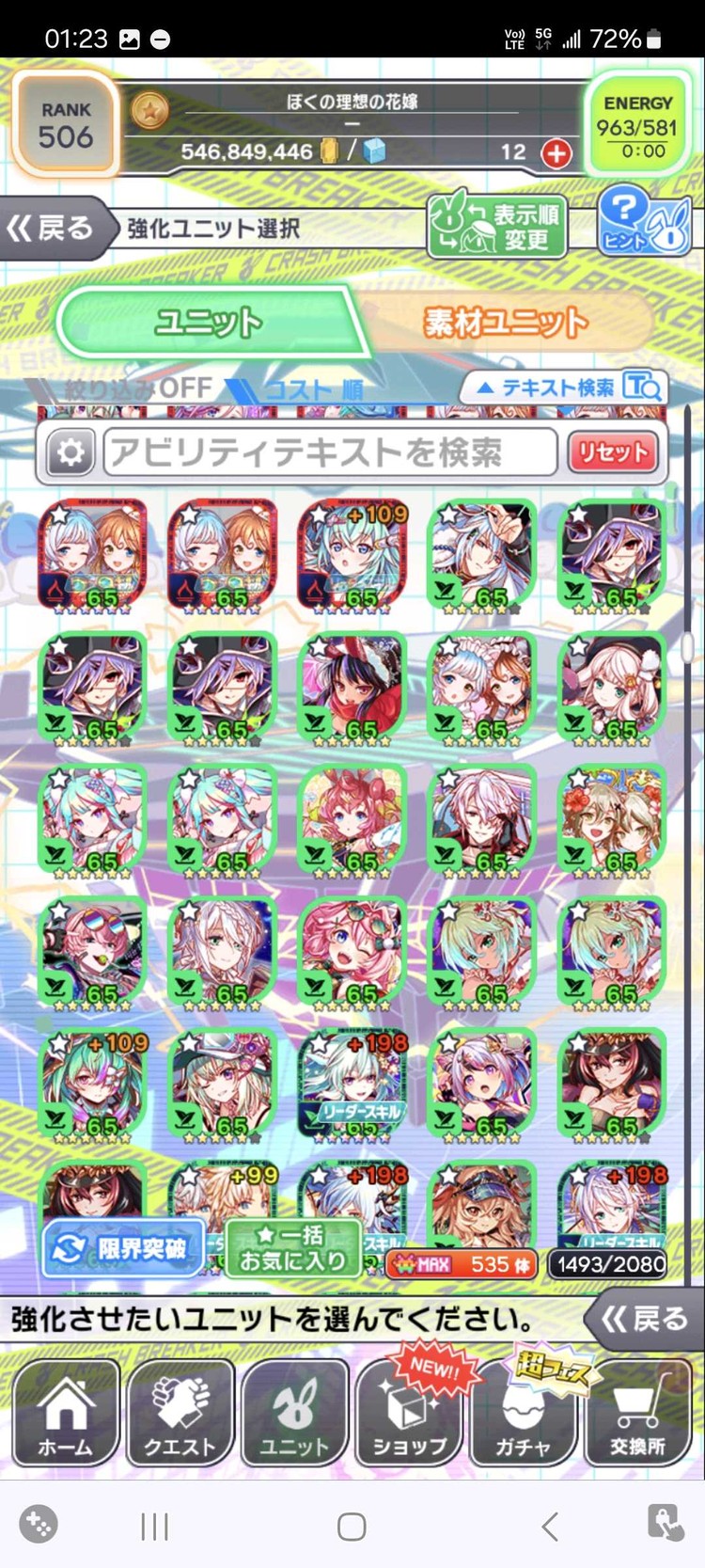Open the 交換所 exchange tab
705x1568 pixels.
pyautogui.click(x=637, y=1414)
